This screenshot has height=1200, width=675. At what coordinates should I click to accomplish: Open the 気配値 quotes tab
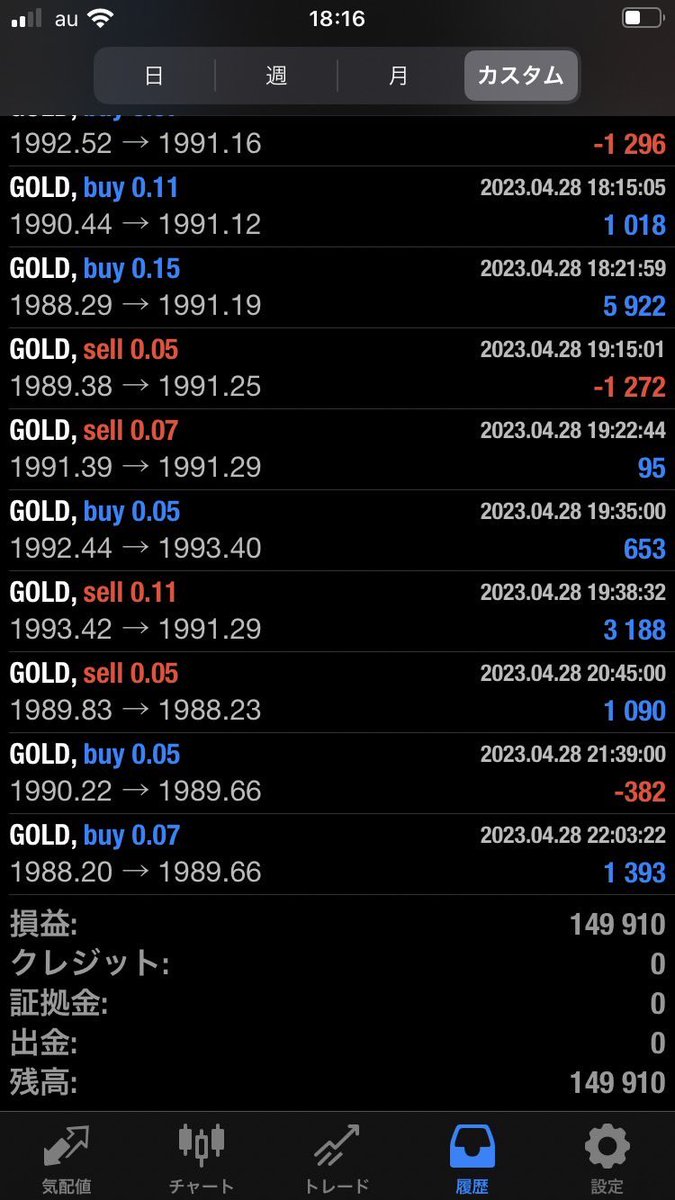click(x=67, y=1158)
